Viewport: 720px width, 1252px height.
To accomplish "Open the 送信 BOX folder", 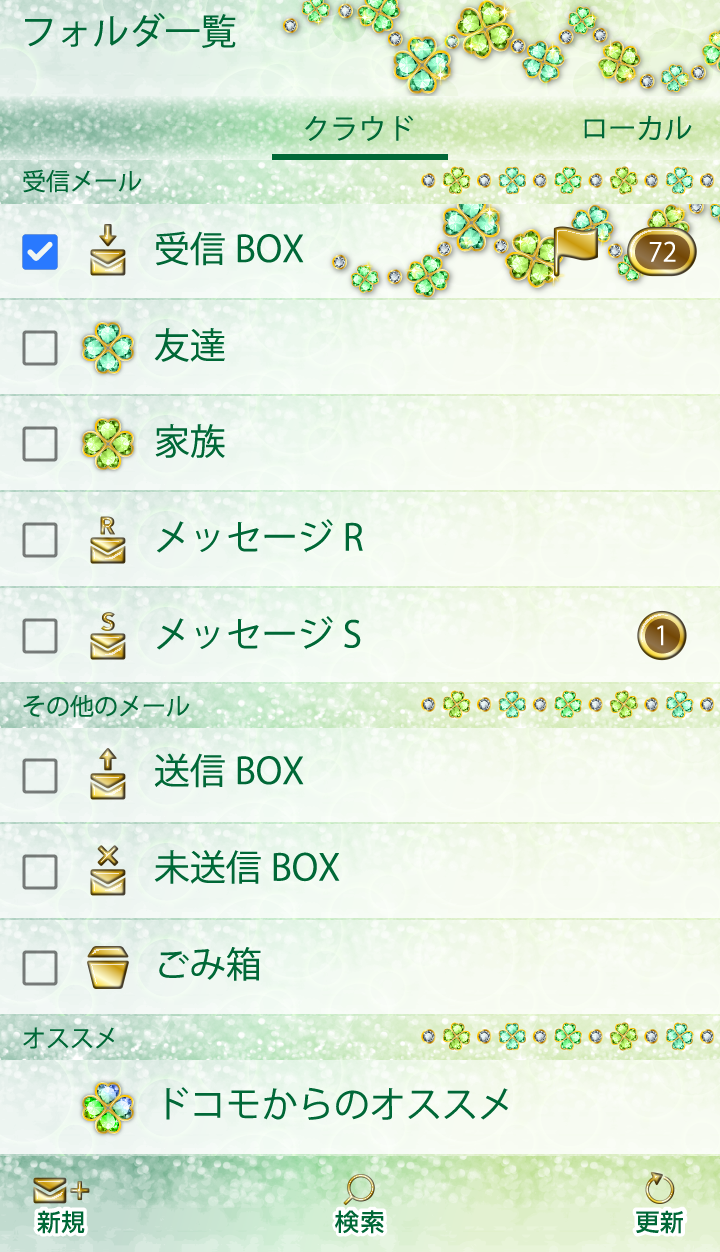I will click(229, 772).
